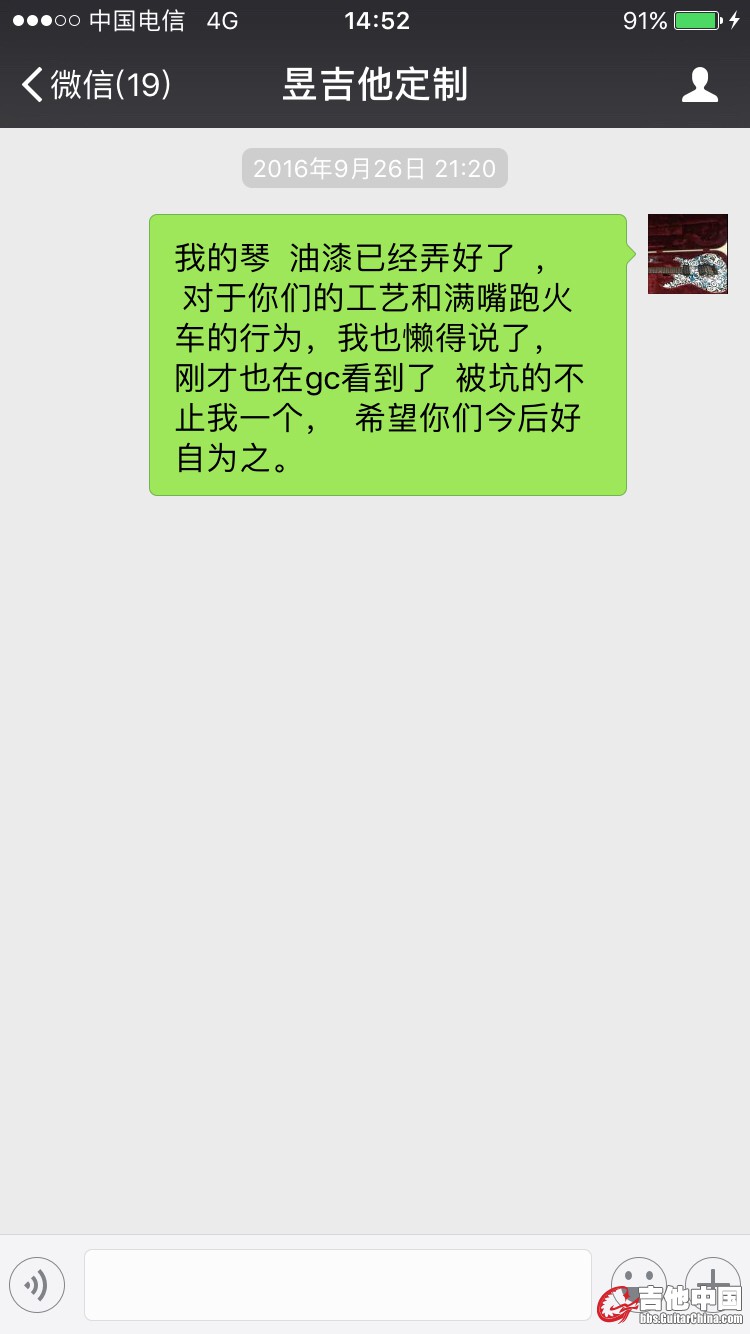
Task: Open the plus attachments menu
Action: [x=713, y=1278]
